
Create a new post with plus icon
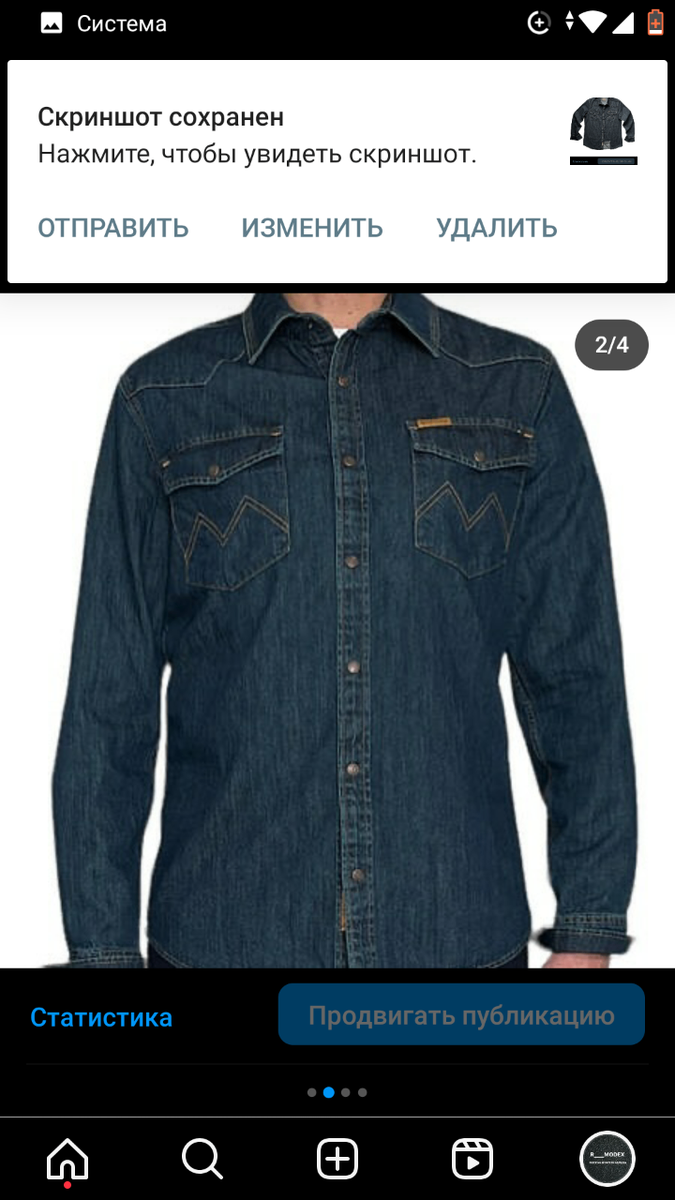pos(337,1159)
